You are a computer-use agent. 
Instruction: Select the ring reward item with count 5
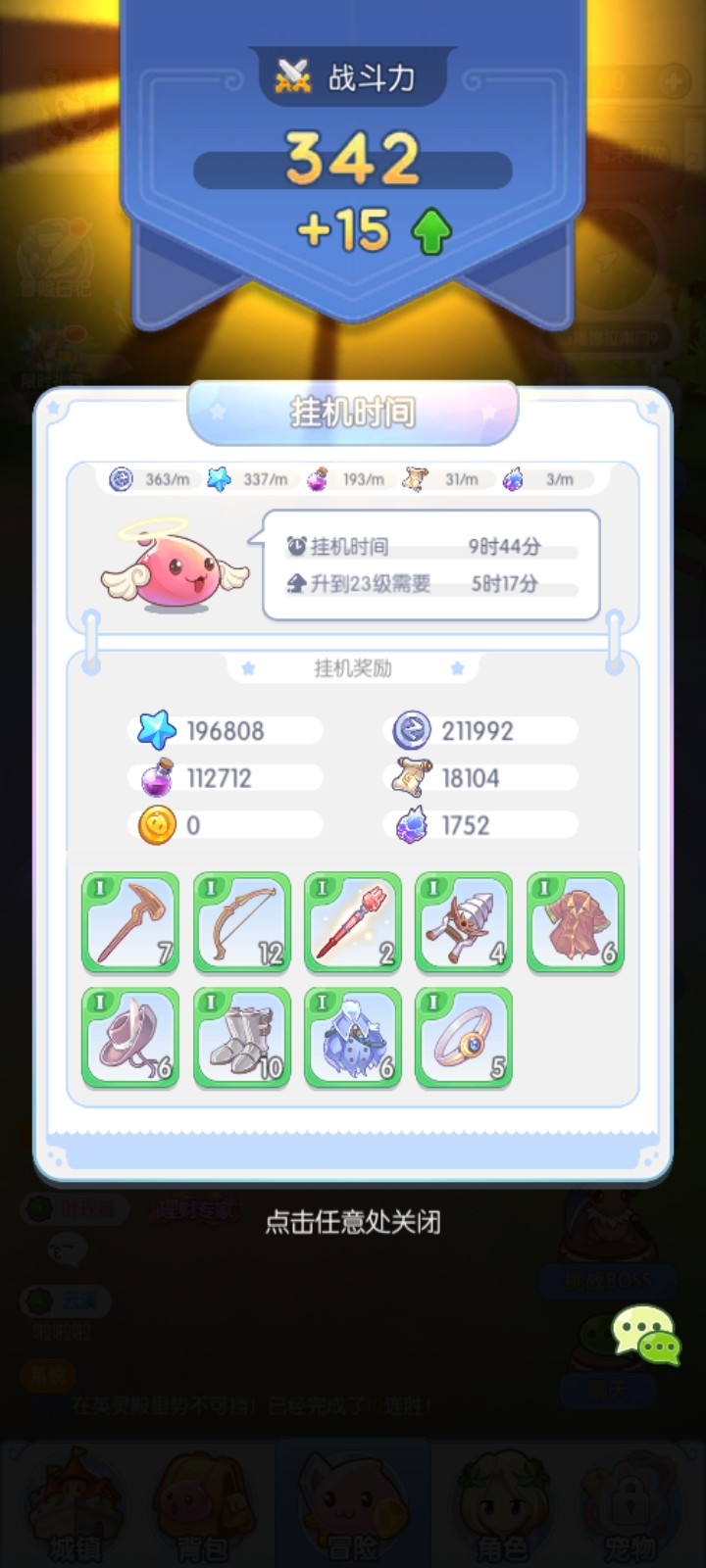pyautogui.click(x=464, y=1038)
